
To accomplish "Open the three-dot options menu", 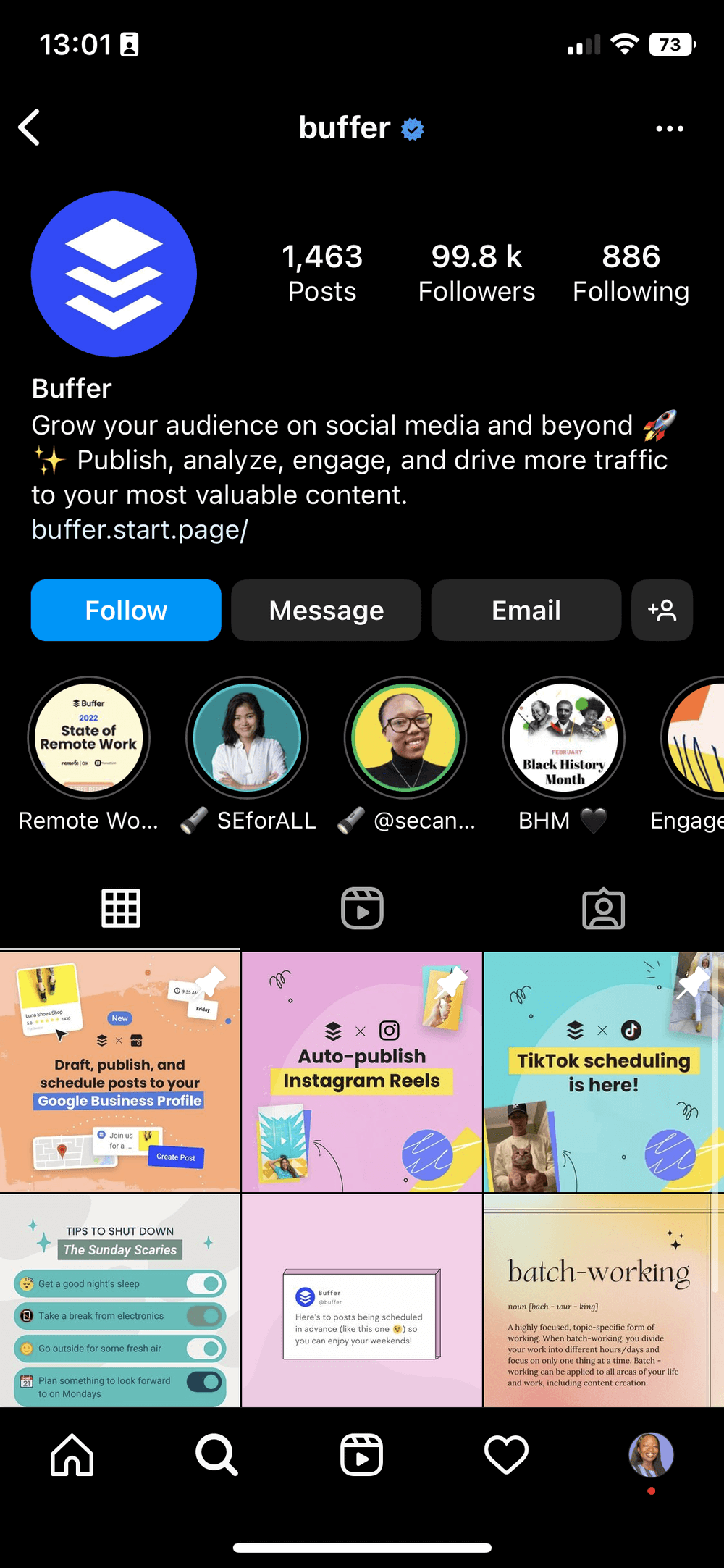I will tap(669, 129).
